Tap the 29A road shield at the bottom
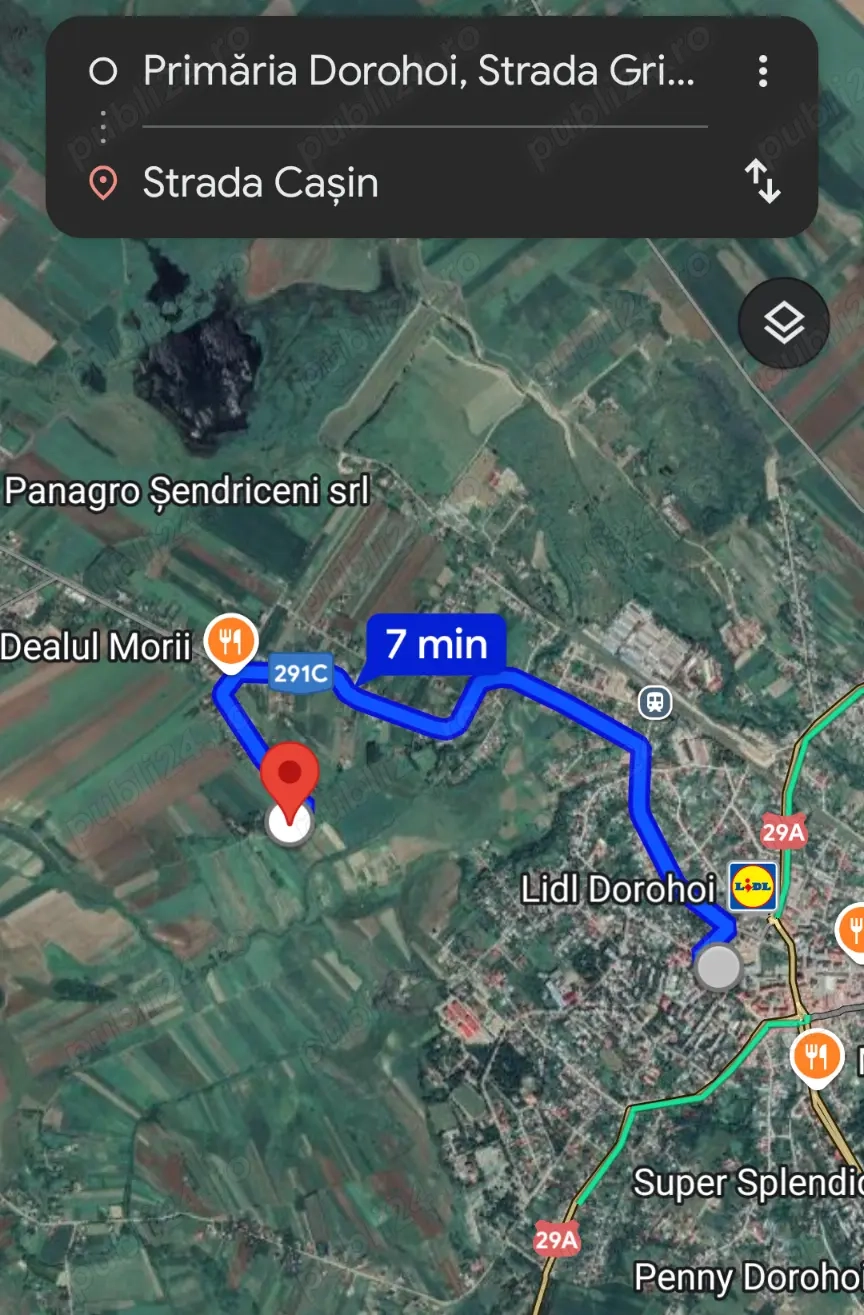 [x=557, y=1239]
